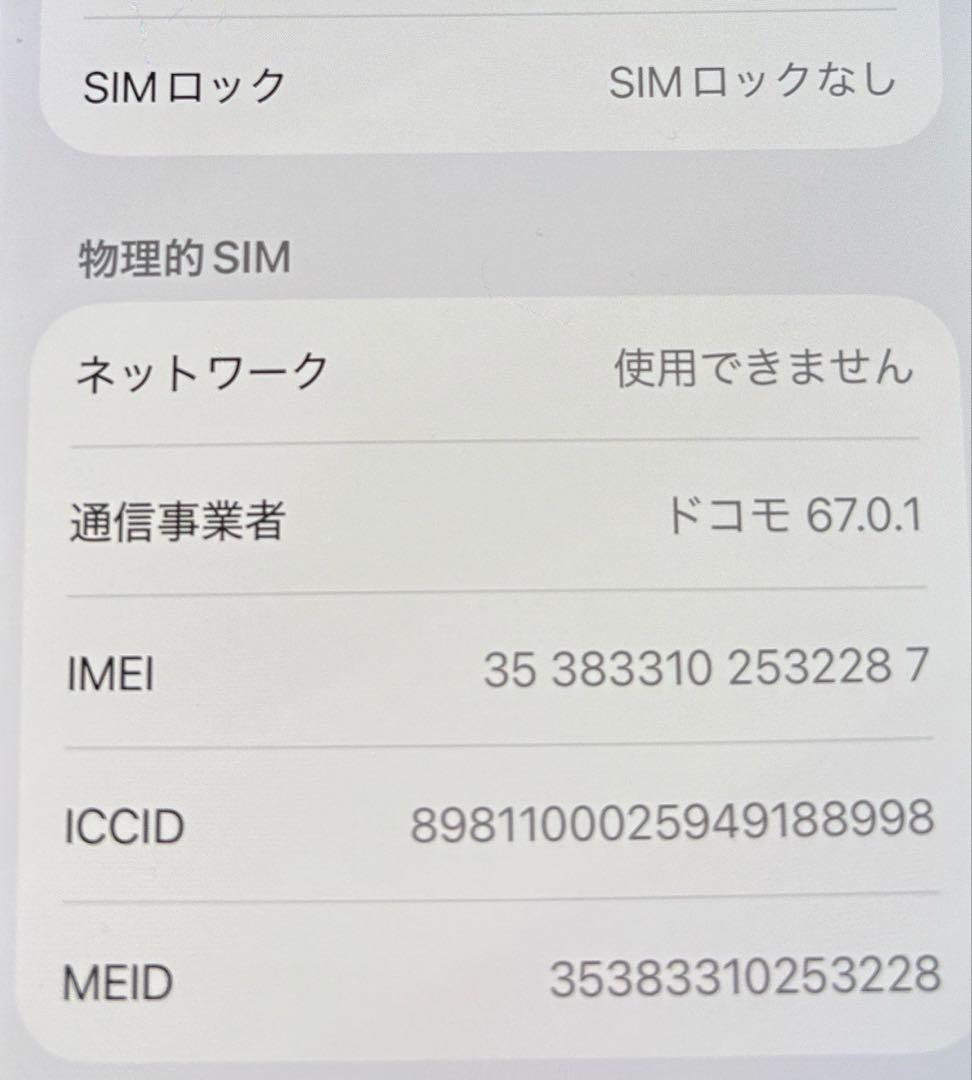Tap the separator above the IMEI row

(490, 592)
